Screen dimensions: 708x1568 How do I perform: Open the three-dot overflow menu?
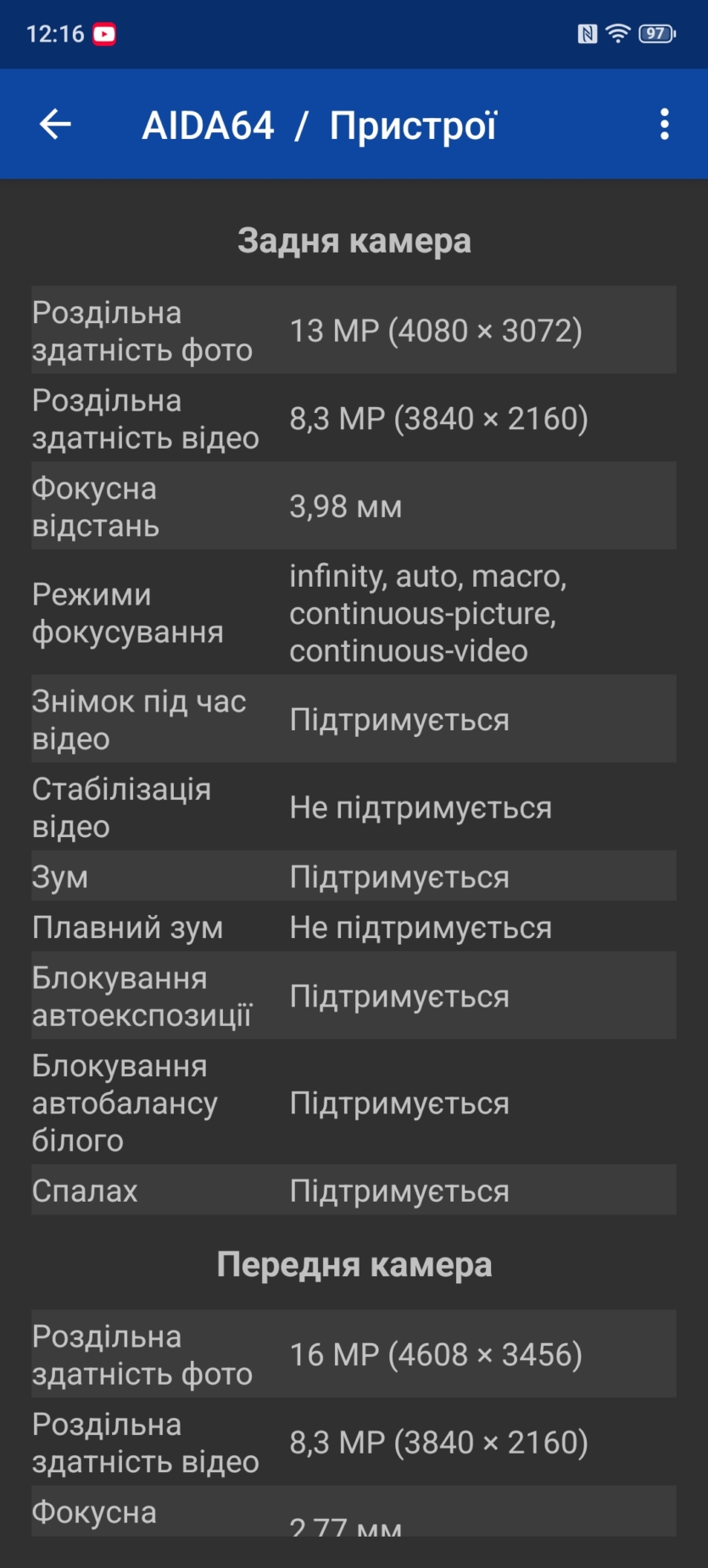click(x=664, y=125)
